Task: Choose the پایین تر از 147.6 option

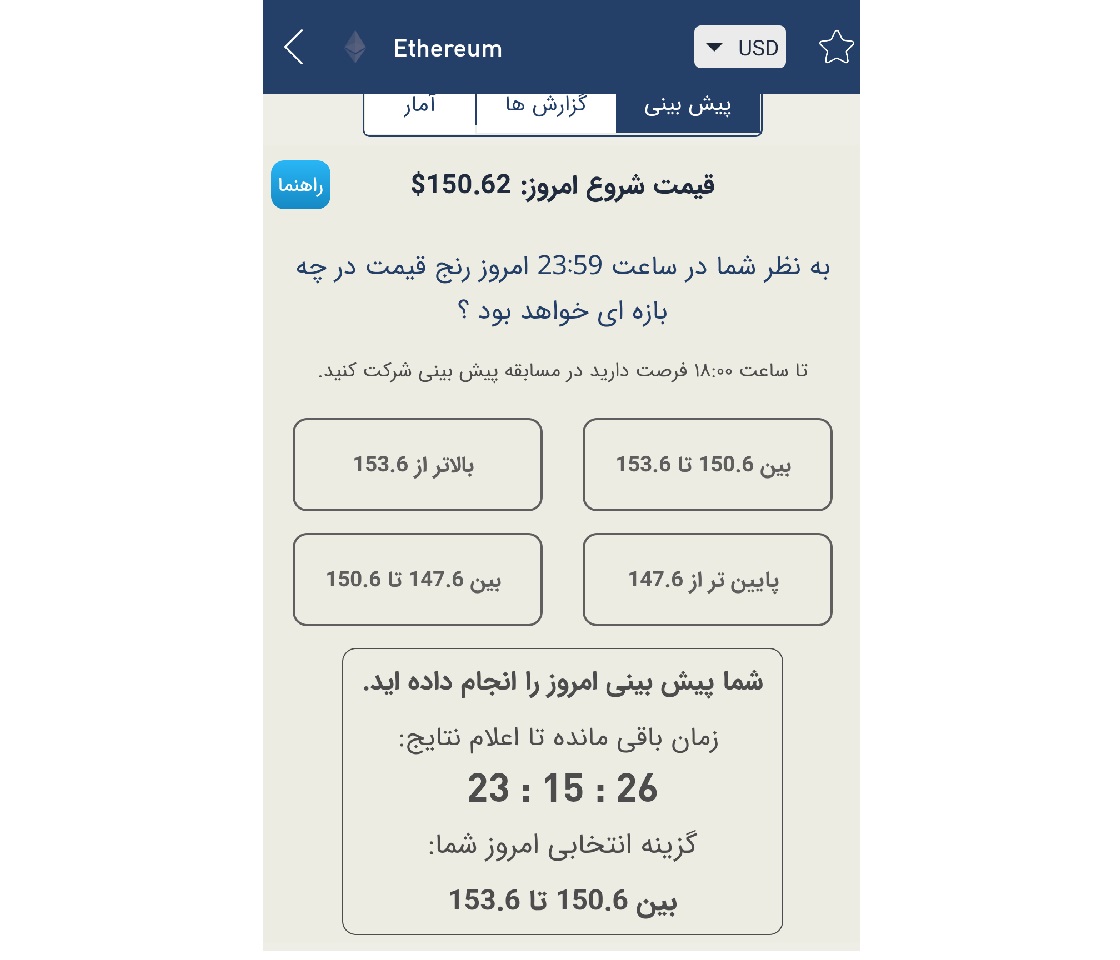Action: tap(707, 579)
